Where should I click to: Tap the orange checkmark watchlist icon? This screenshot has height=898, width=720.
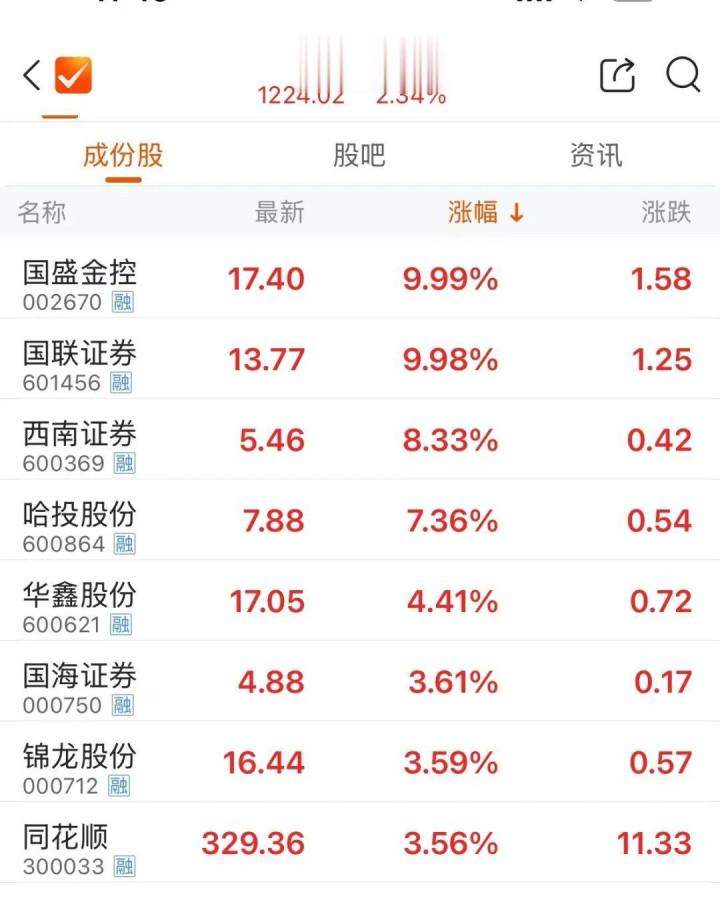pyautogui.click(x=73, y=75)
